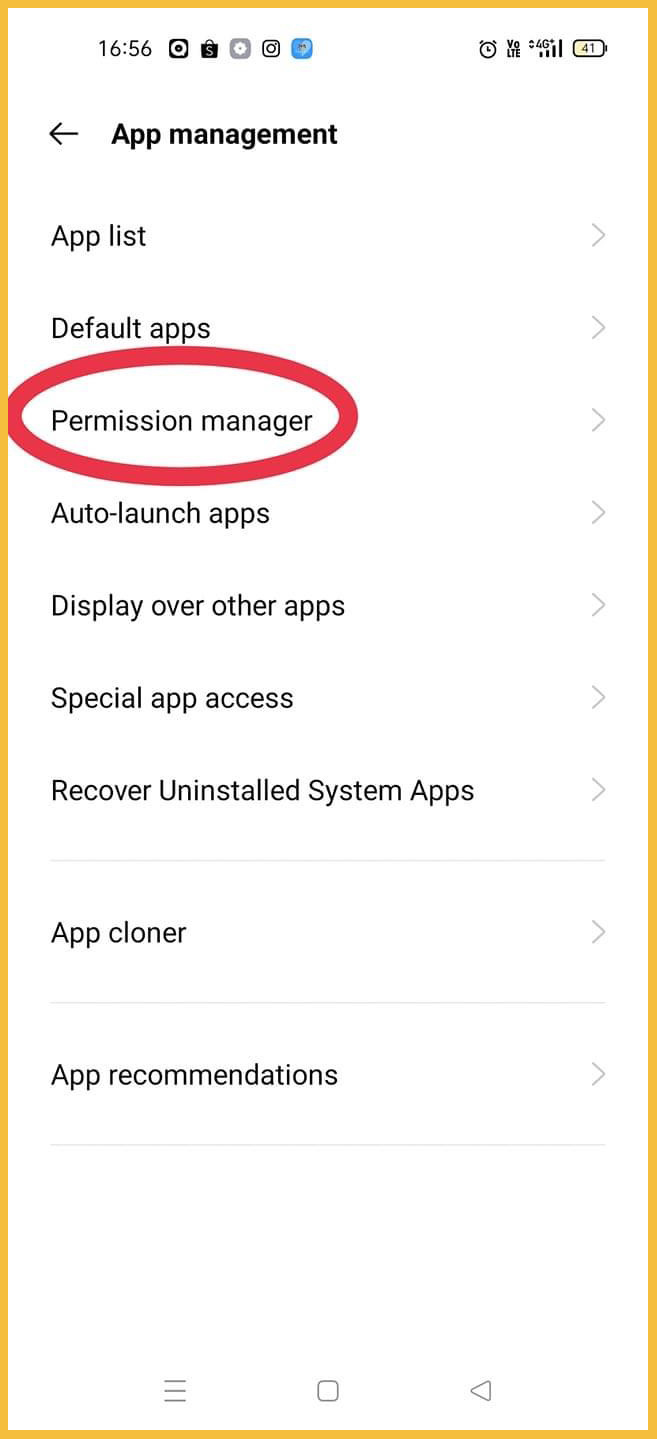Open Auto-launch apps

click(x=160, y=514)
